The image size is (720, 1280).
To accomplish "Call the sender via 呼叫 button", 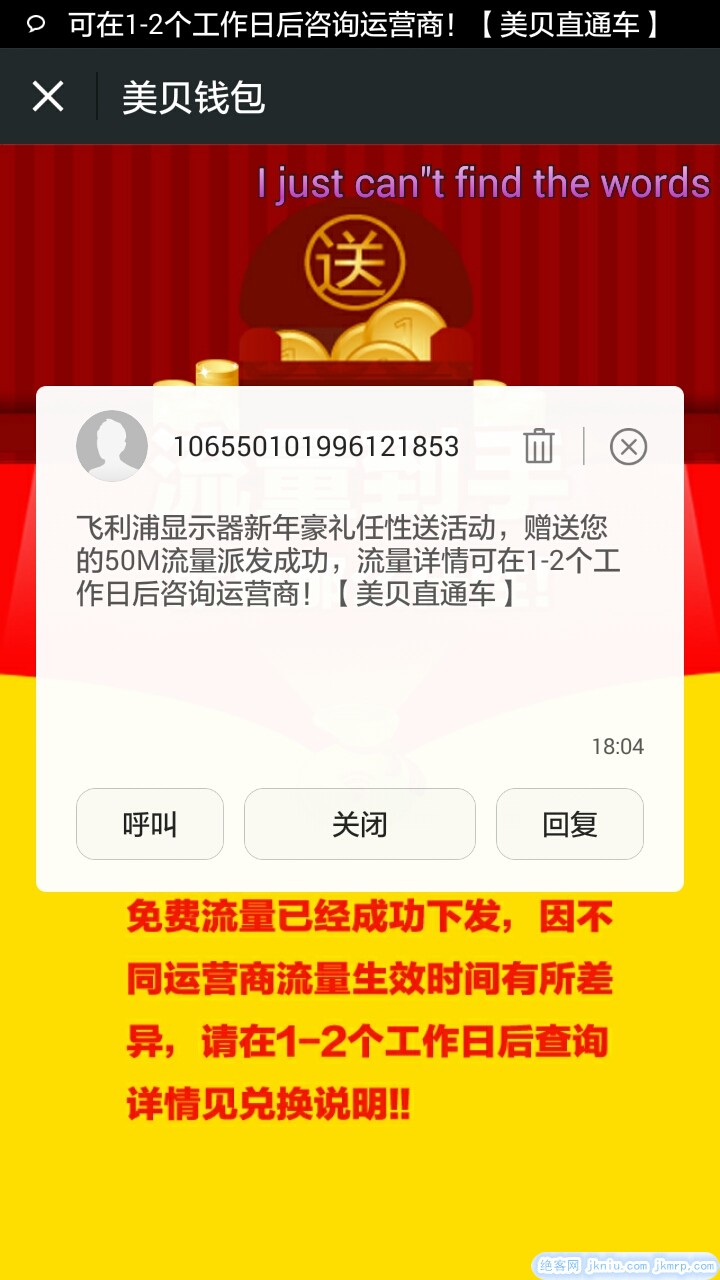I will click(150, 824).
